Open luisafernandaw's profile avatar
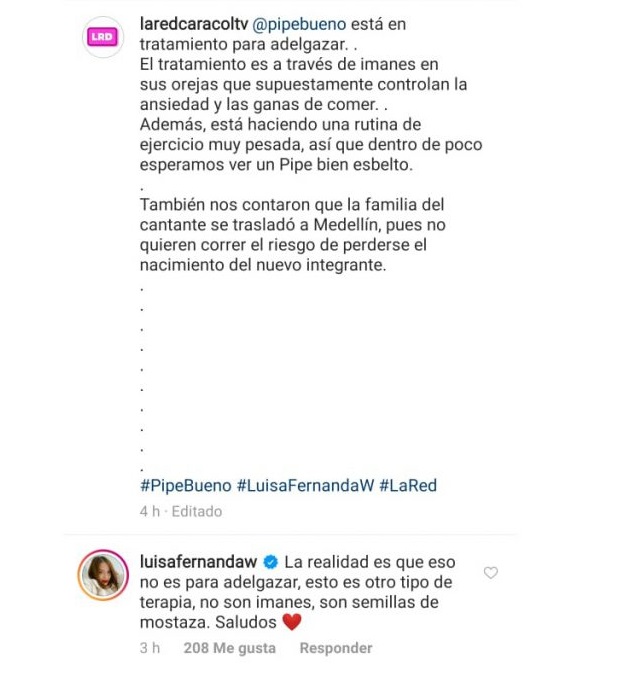Screen dimensions: 617x677 (x=103, y=573)
